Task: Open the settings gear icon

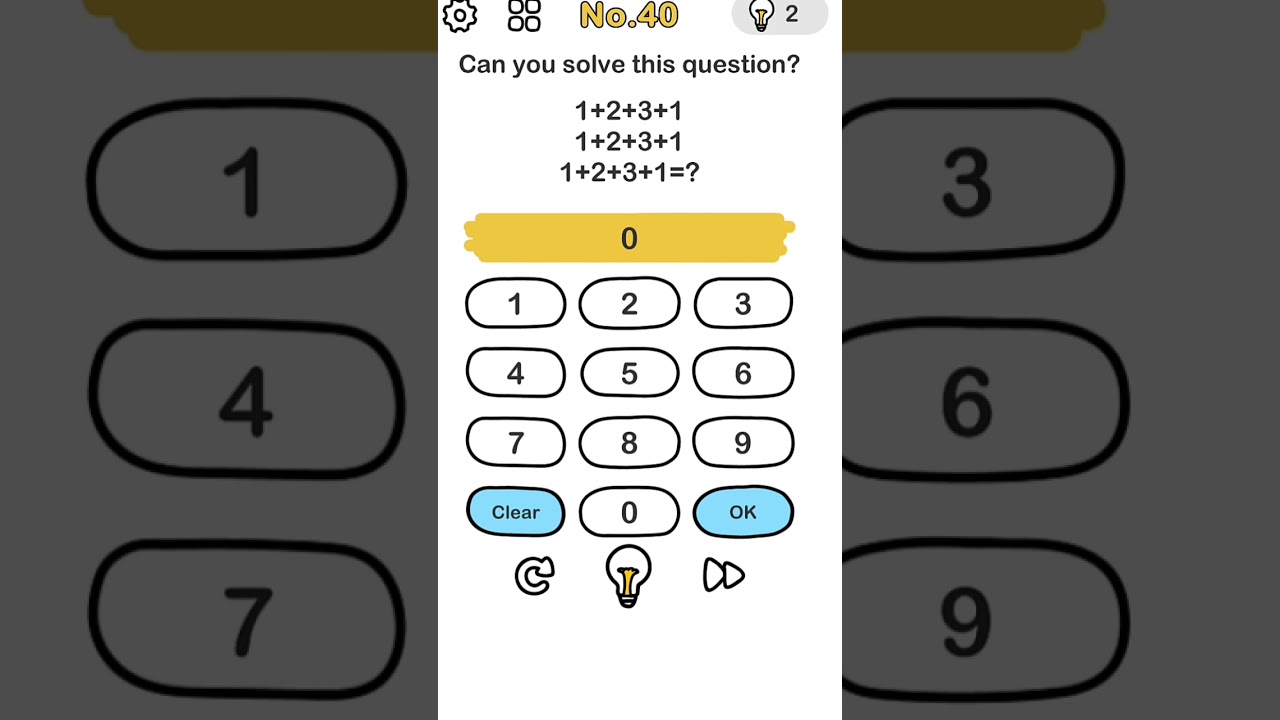Action: coord(460,15)
